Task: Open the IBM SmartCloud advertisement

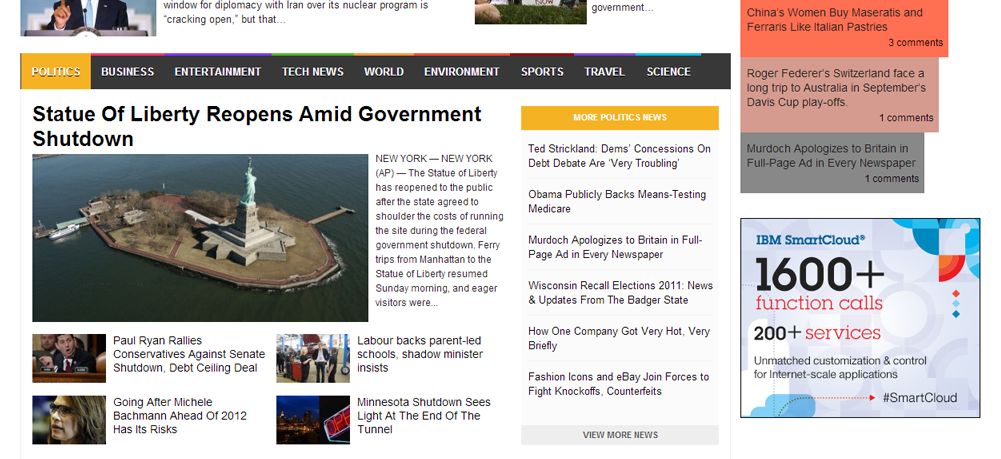Action: point(859,317)
